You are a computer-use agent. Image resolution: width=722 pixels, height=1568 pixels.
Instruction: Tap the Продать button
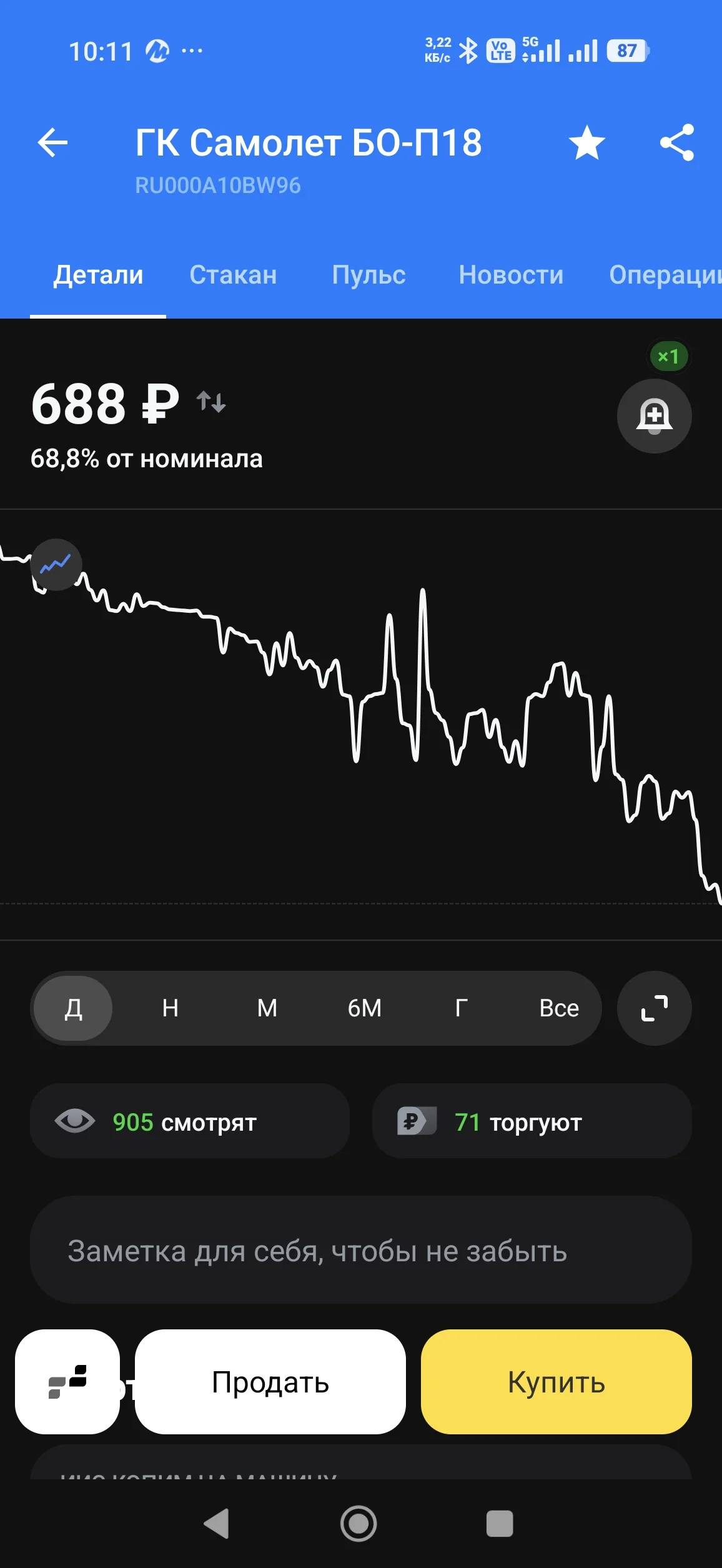(270, 1382)
